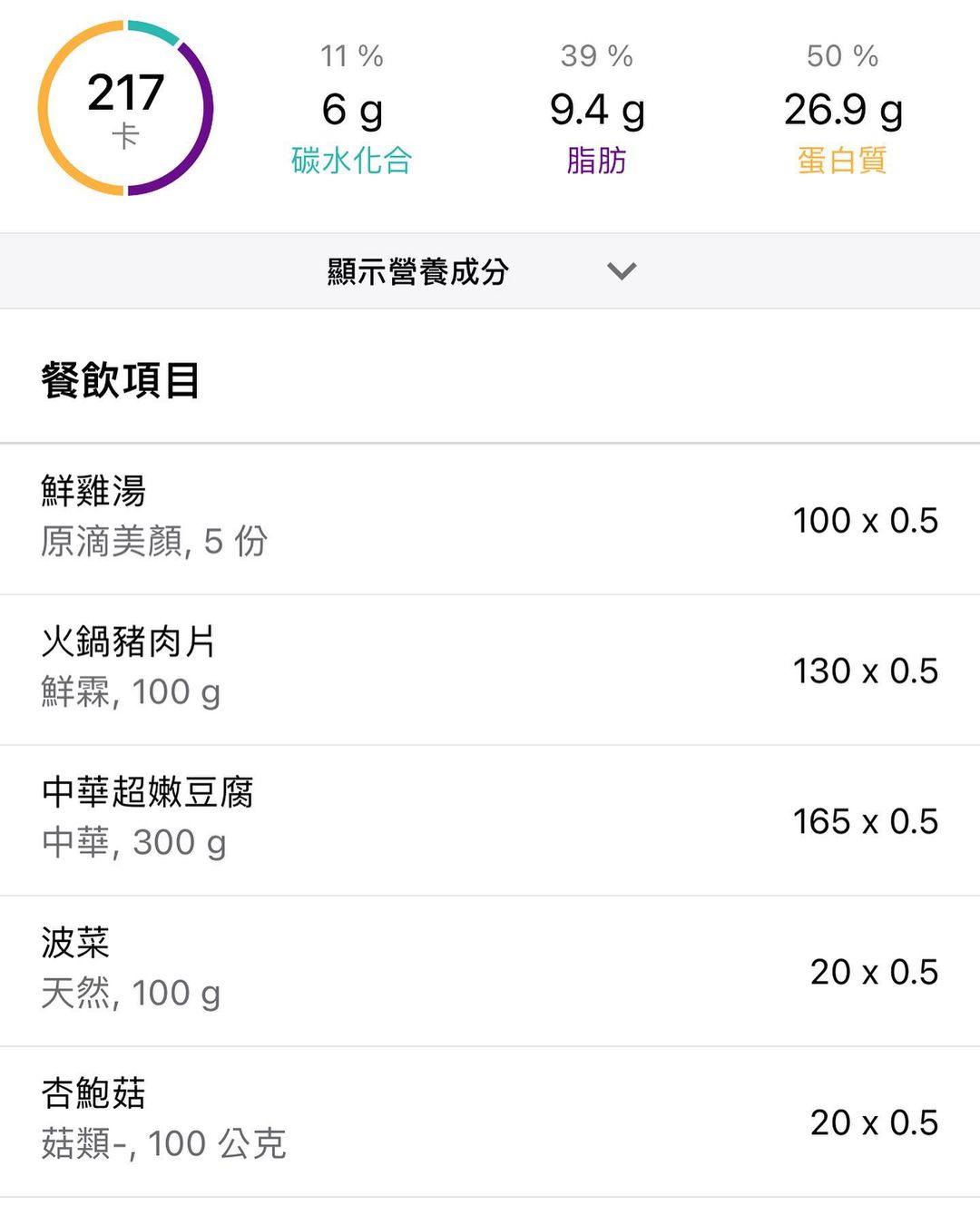Screen dimensions: 980x1225
Task: Select the 中華超嫩豆腐 entry
Action: tap(488, 820)
